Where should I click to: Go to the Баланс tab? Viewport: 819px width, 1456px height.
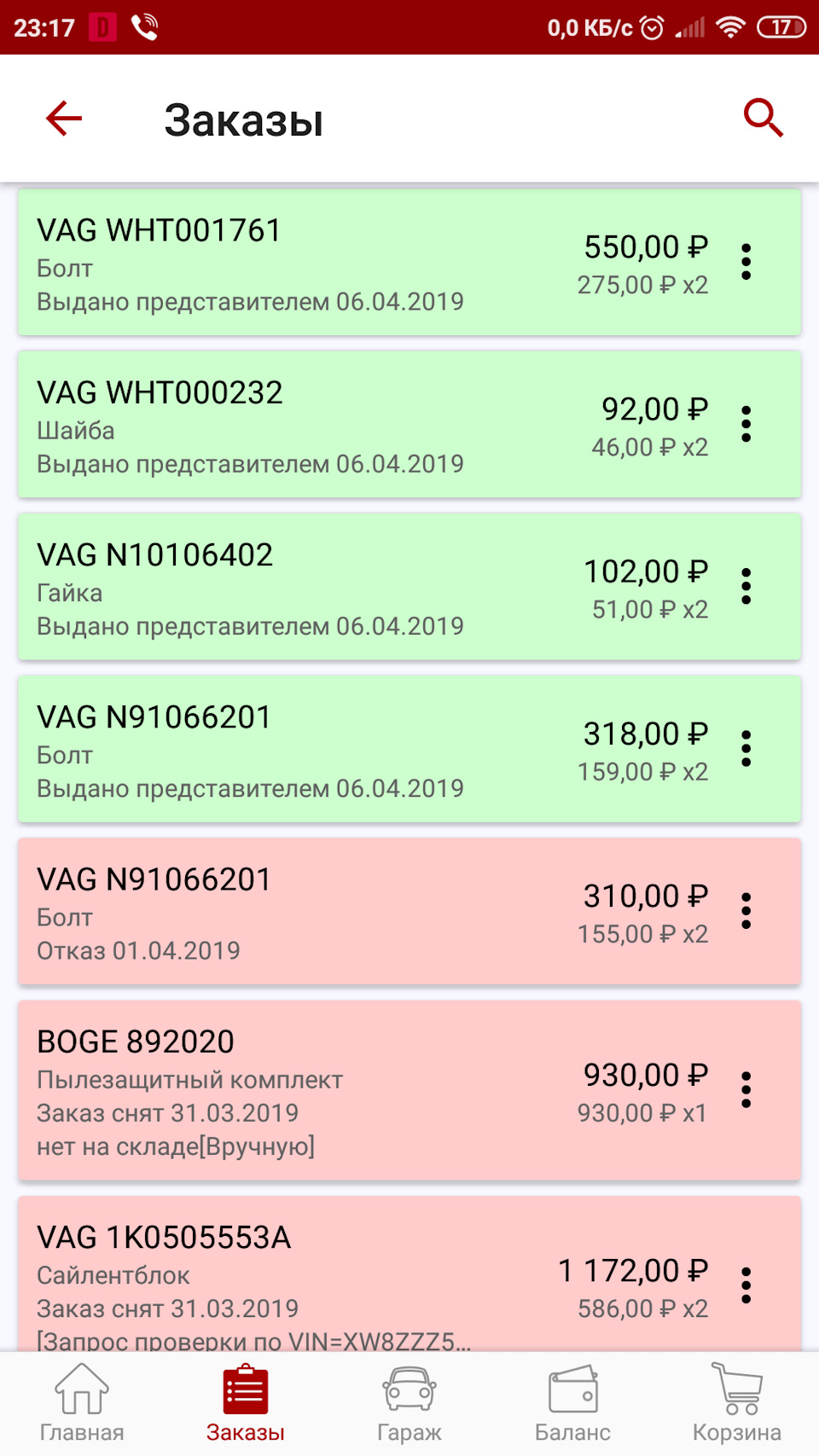click(x=572, y=1403)
